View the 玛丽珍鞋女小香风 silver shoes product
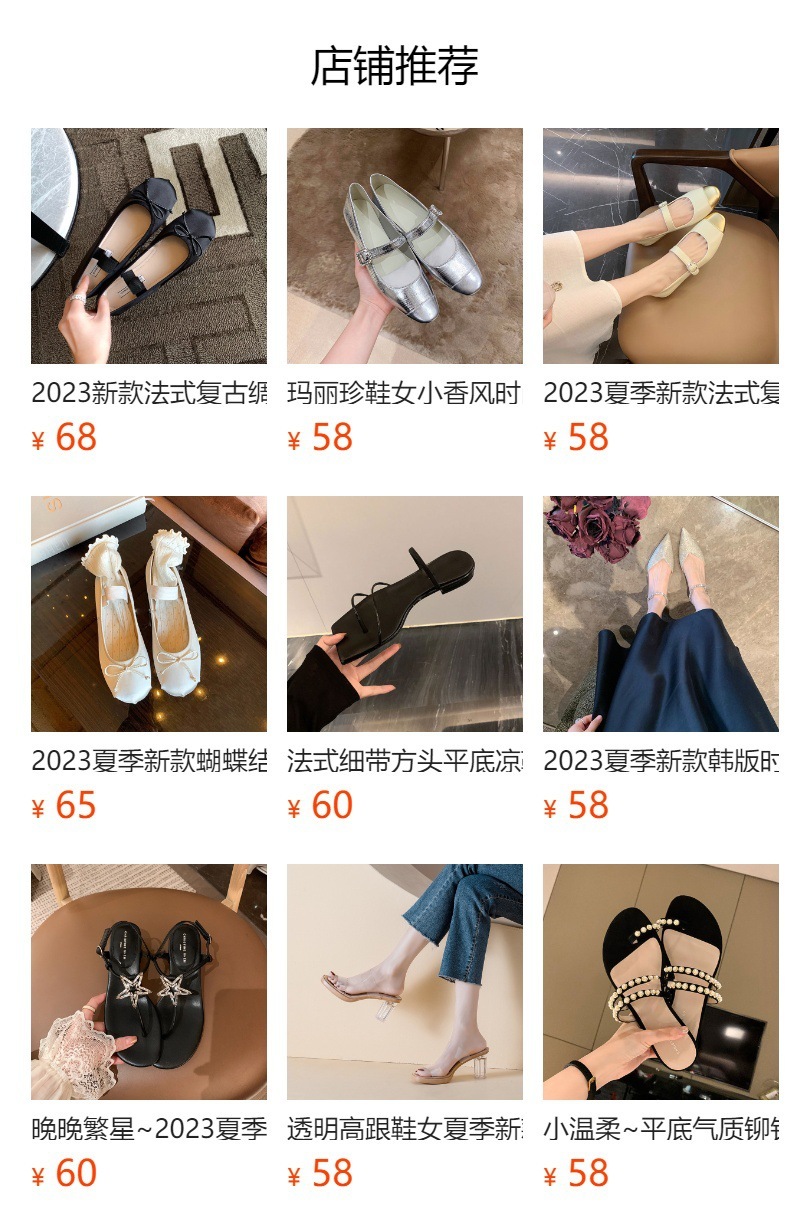790x1232 pixels. (x=404, y=246)
